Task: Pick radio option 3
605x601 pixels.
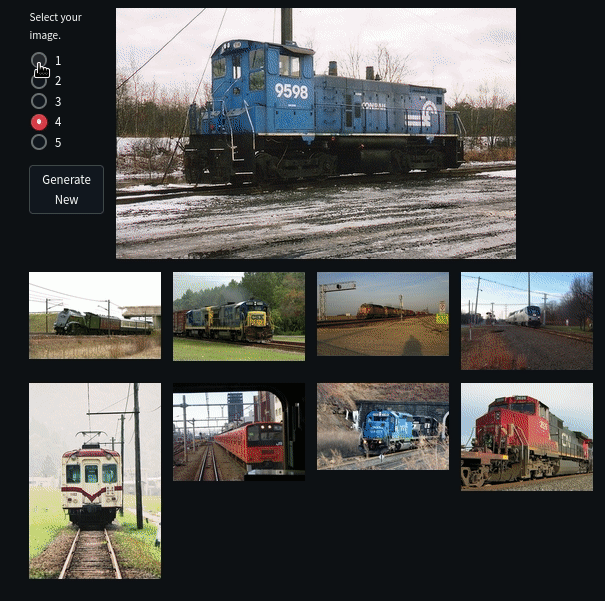Action: pos(39,101)
